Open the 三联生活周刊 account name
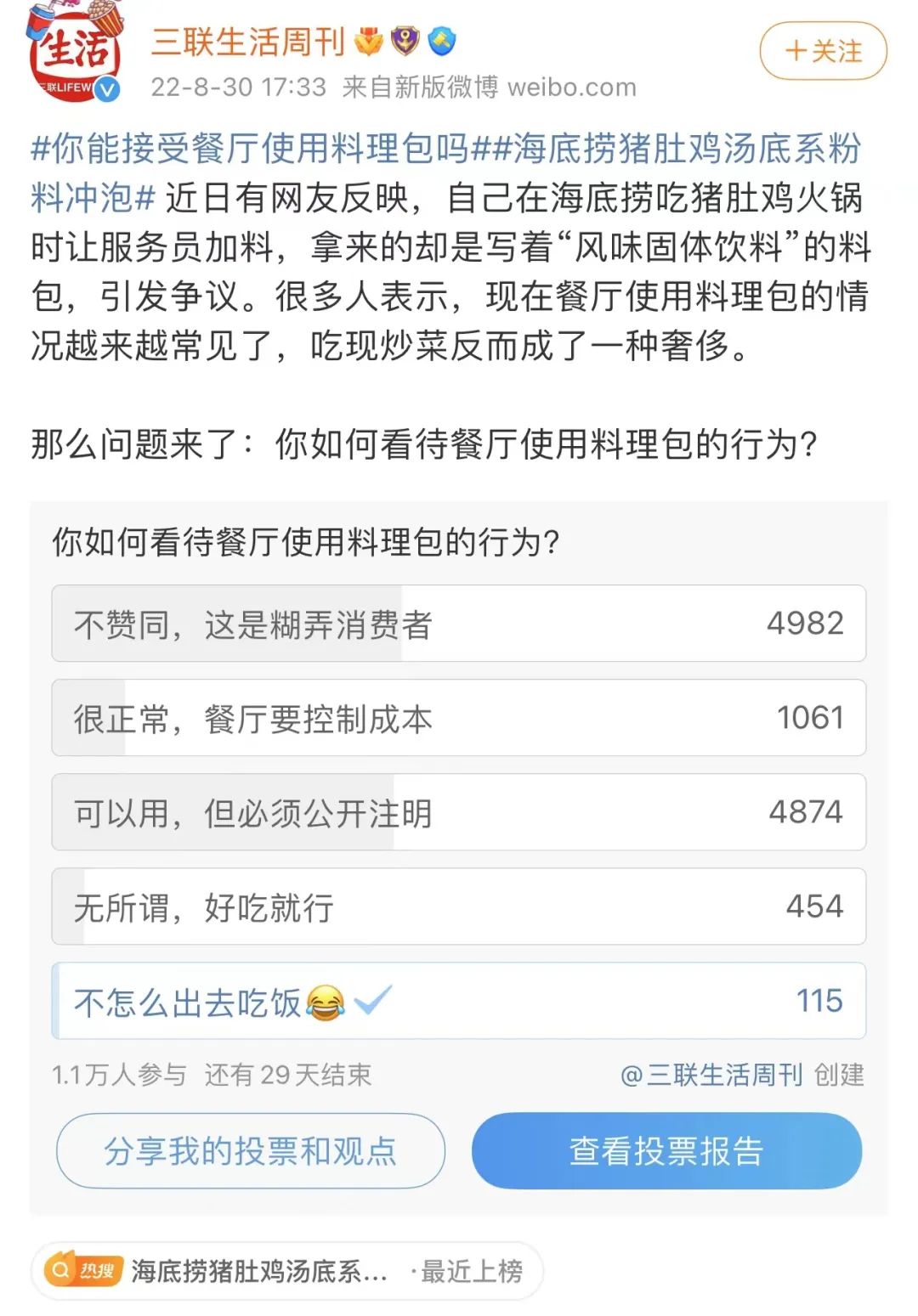The image size is (918, 1316). (x=248, y=42)
